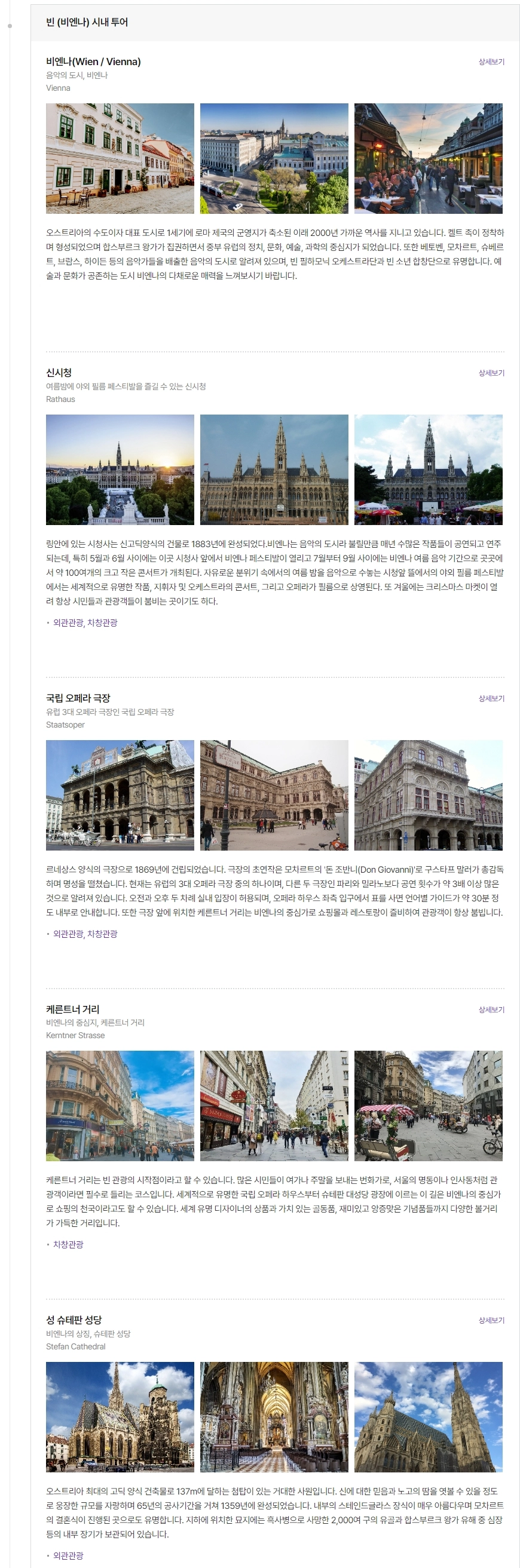Open the 외관관광 link under 성 슈테판 성당
Image resolution: width=520 pixels, height=1568 pixels.
[68, 1556]
